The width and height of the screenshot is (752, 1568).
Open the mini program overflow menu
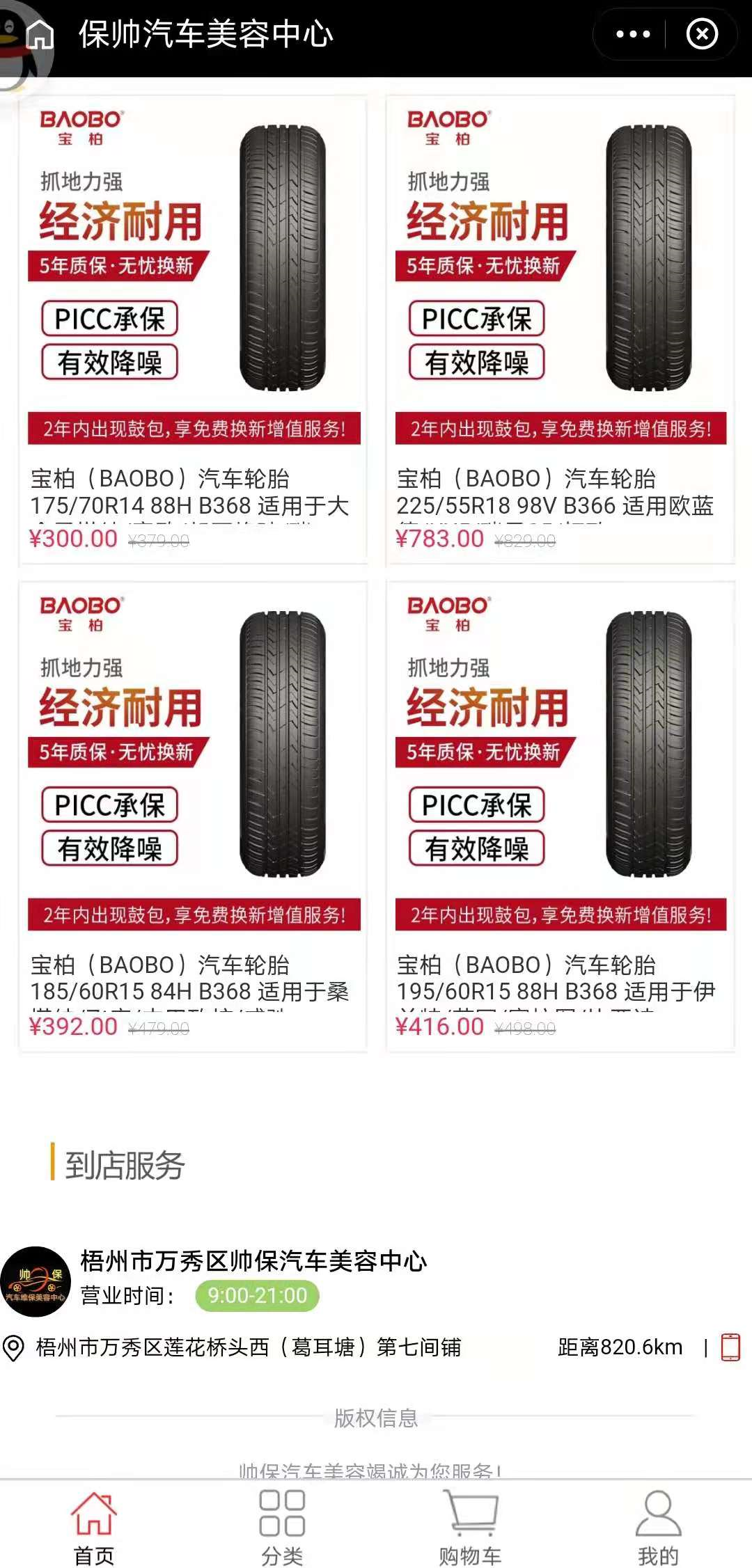point(632,34)
